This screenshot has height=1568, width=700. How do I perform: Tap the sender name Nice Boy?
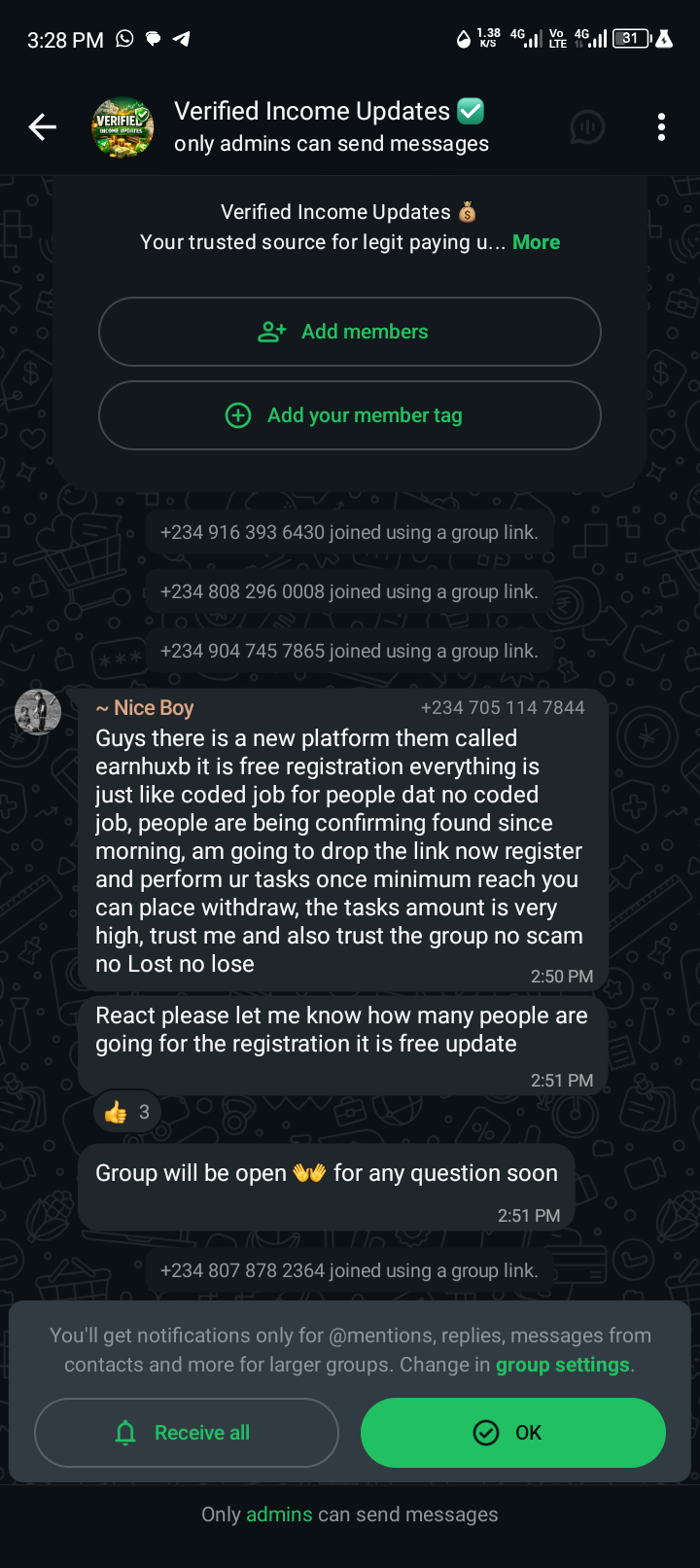pos(153,708)
